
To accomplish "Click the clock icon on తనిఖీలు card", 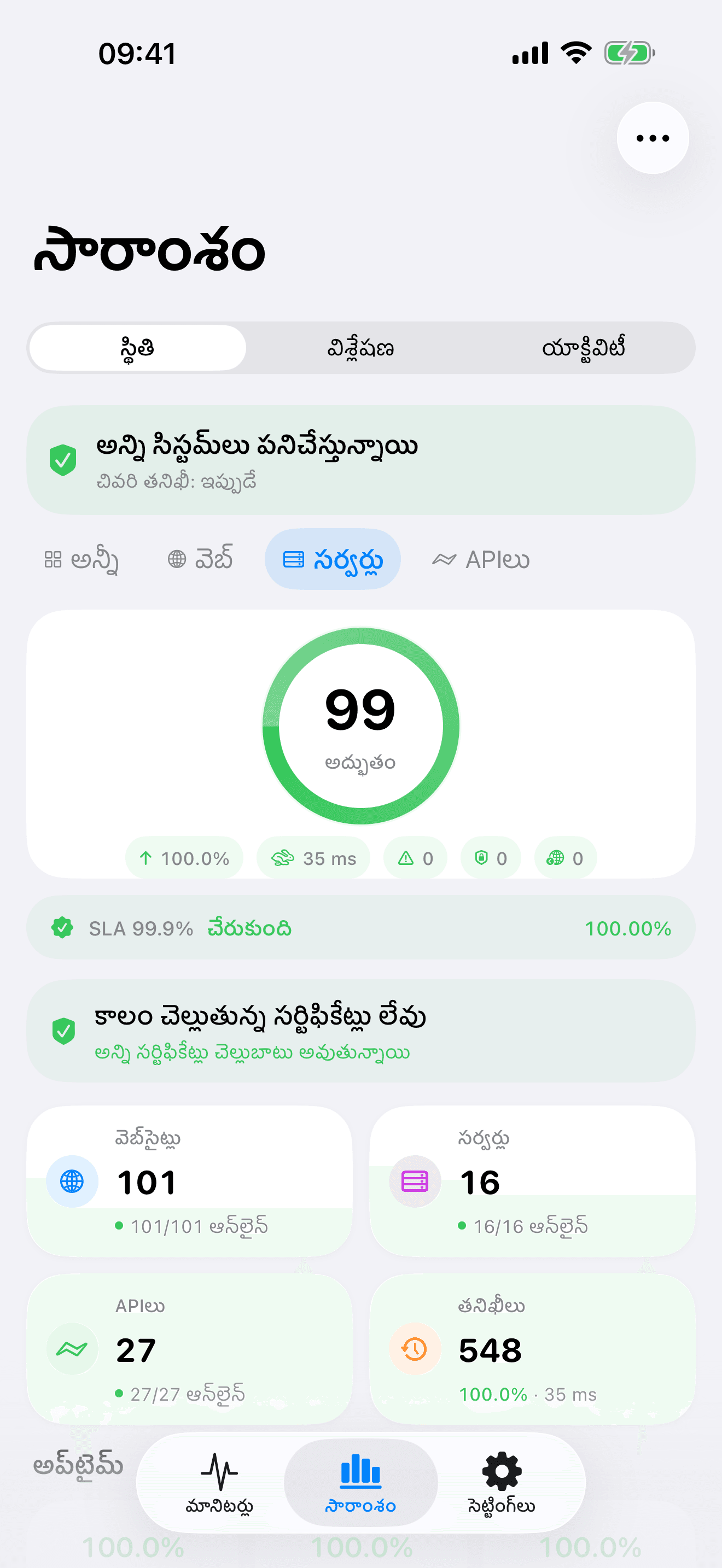I will 414,1348.
